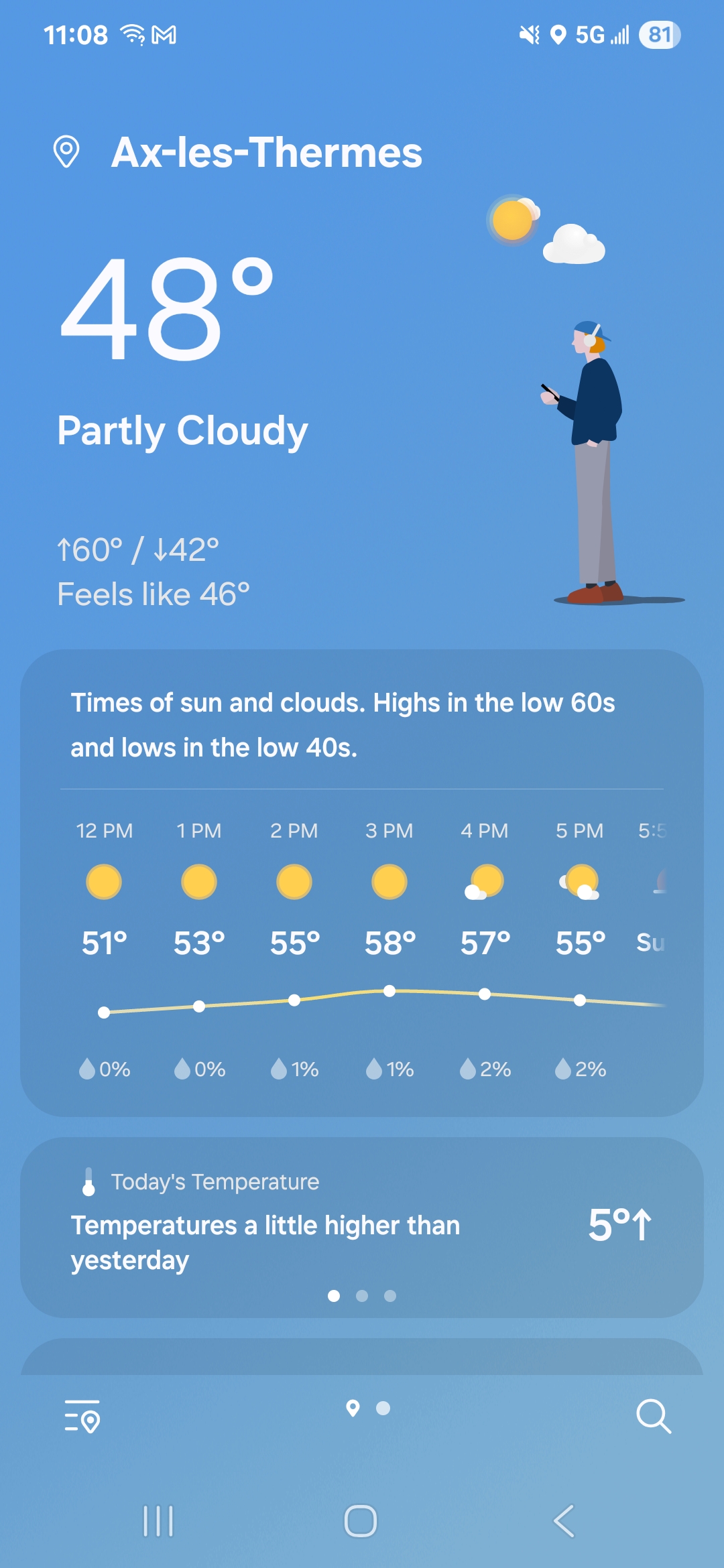724x1568 pixels.
Task: Open the saved locations list icon
Action: click(x=82, y=1416)
